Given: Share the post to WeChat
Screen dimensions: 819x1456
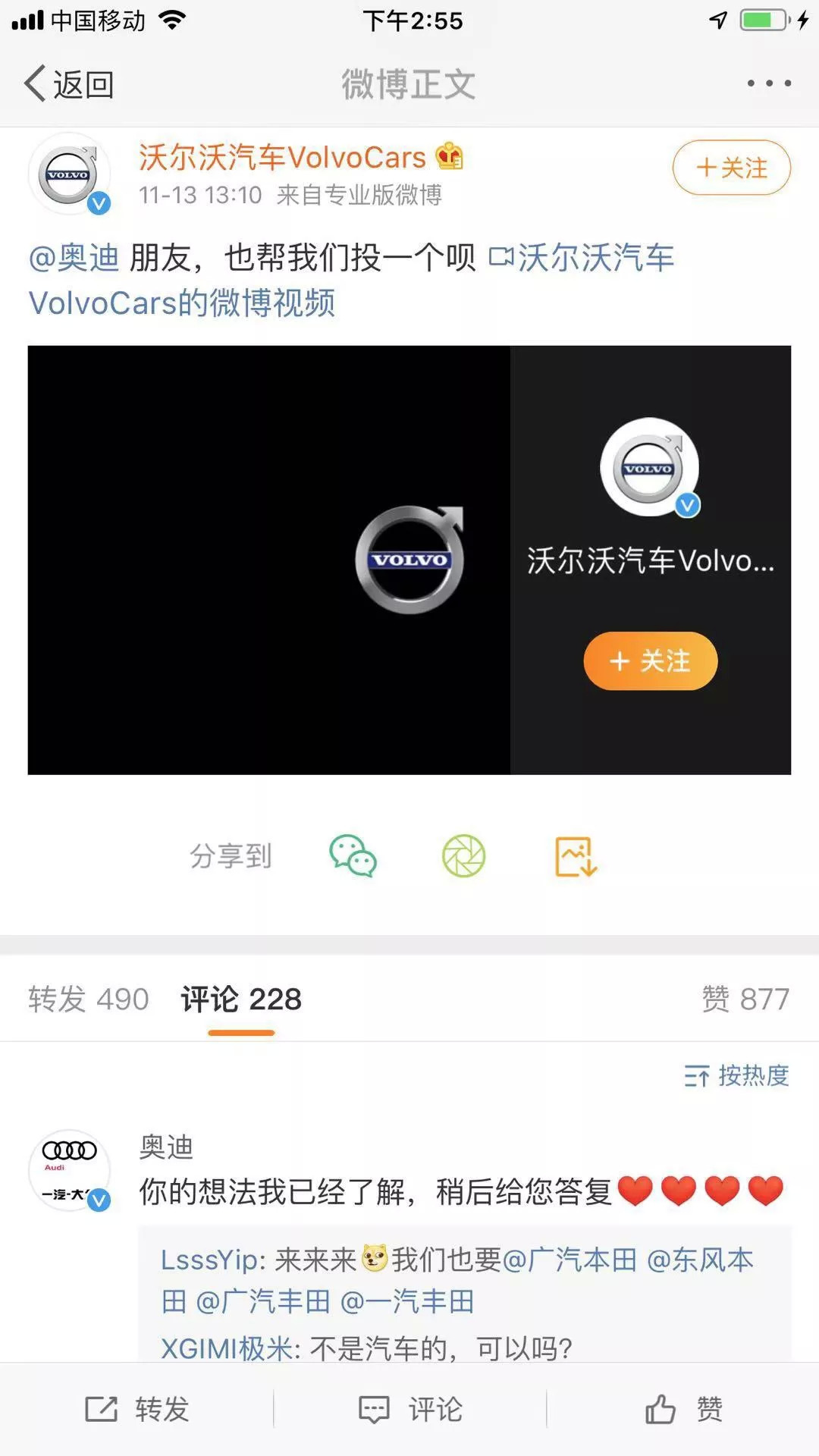Looking at the screenshot, I should 353,856.
